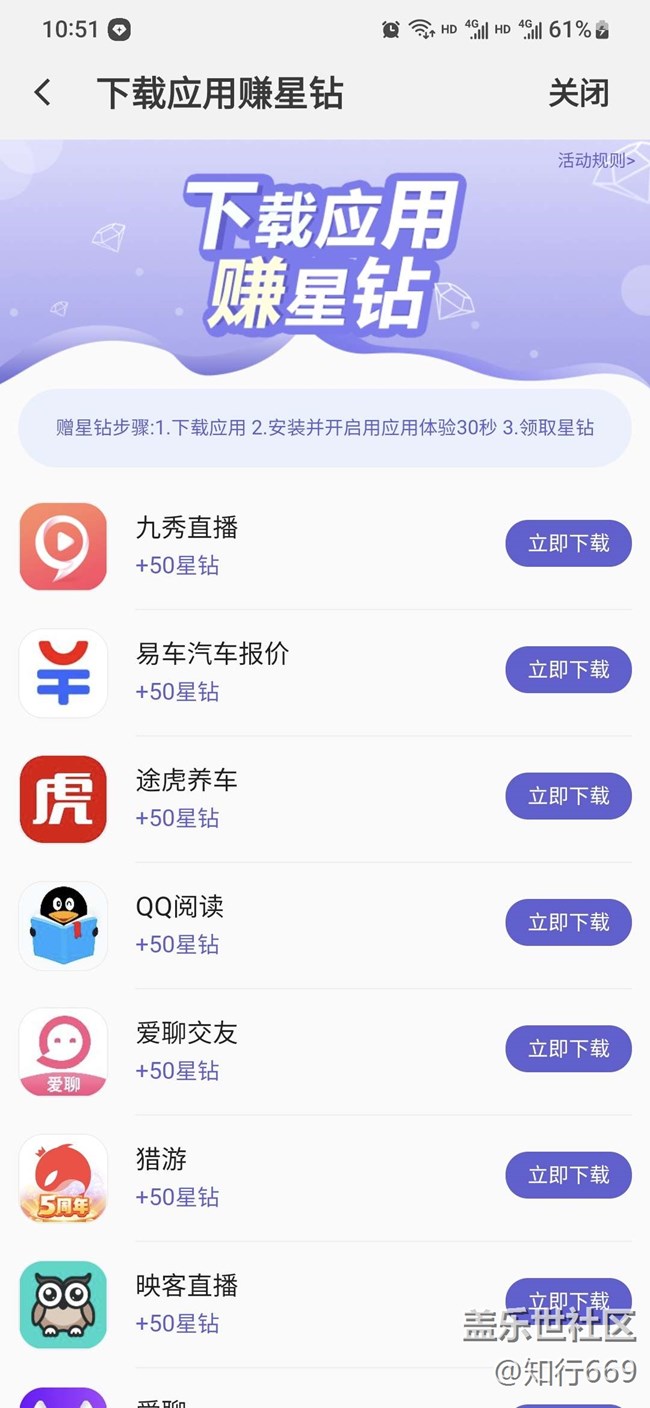Tap 关闭 to close this page

(x=578, y=93)
